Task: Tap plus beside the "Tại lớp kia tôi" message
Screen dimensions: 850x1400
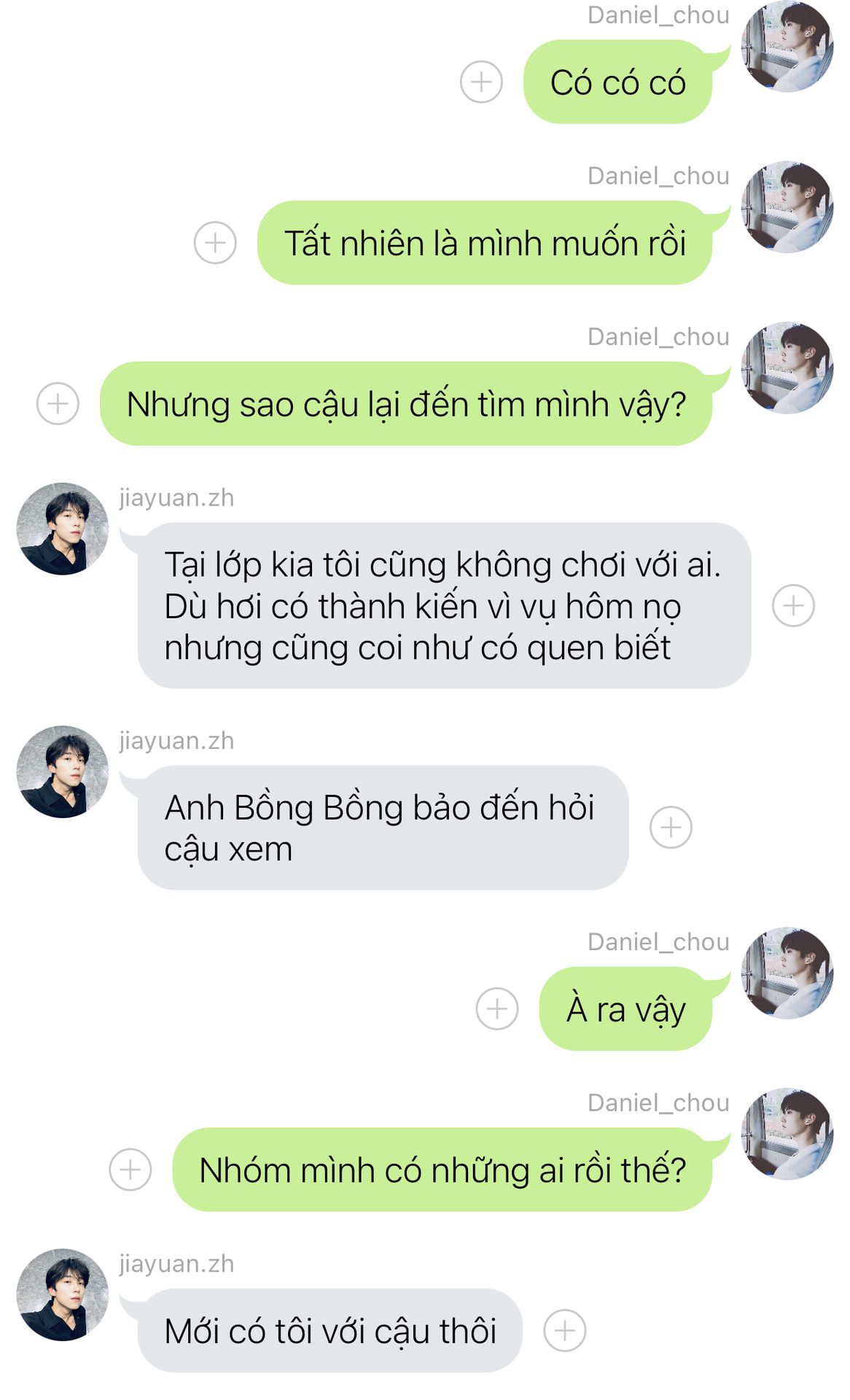Action: coord(793,605)
